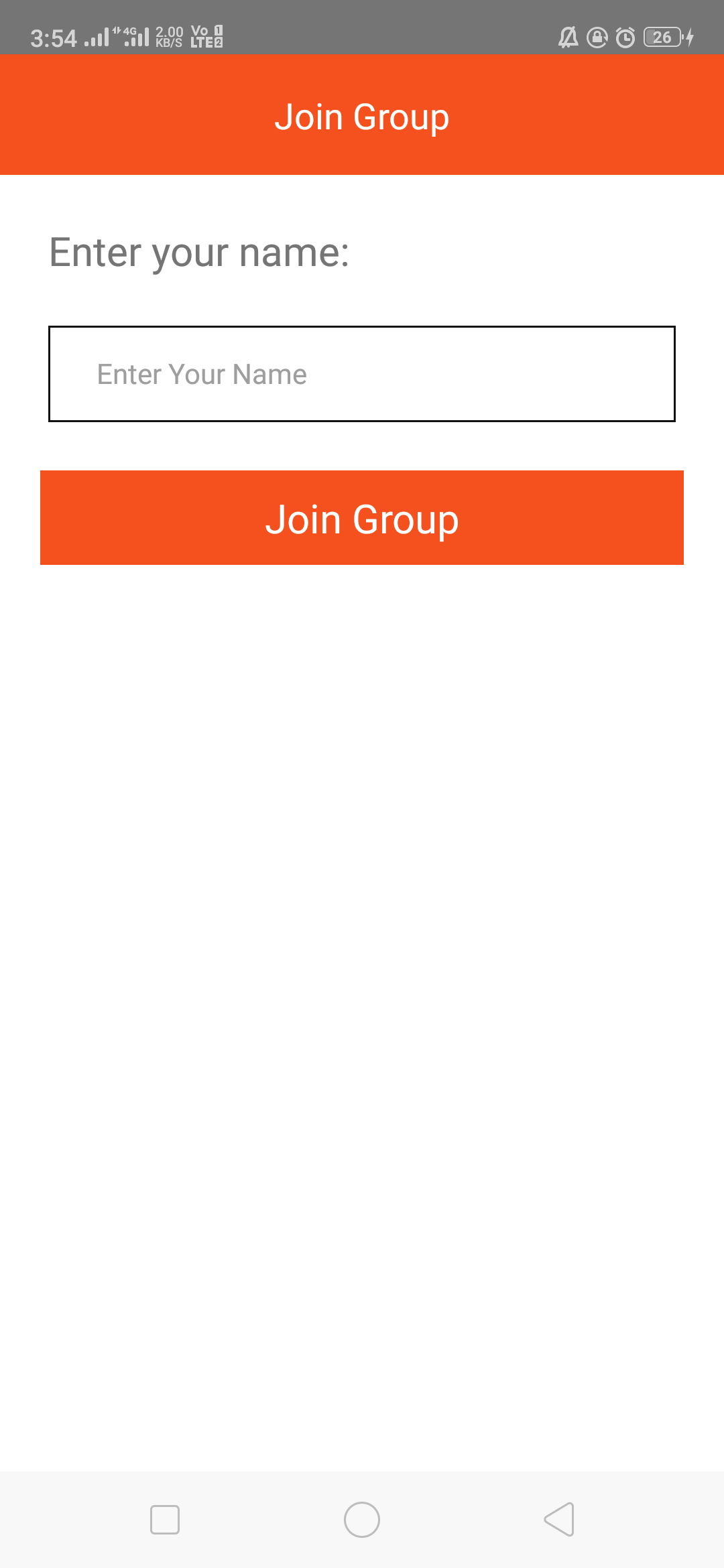Tap the Join Group header bar
724x1568 pixels.
362,115
